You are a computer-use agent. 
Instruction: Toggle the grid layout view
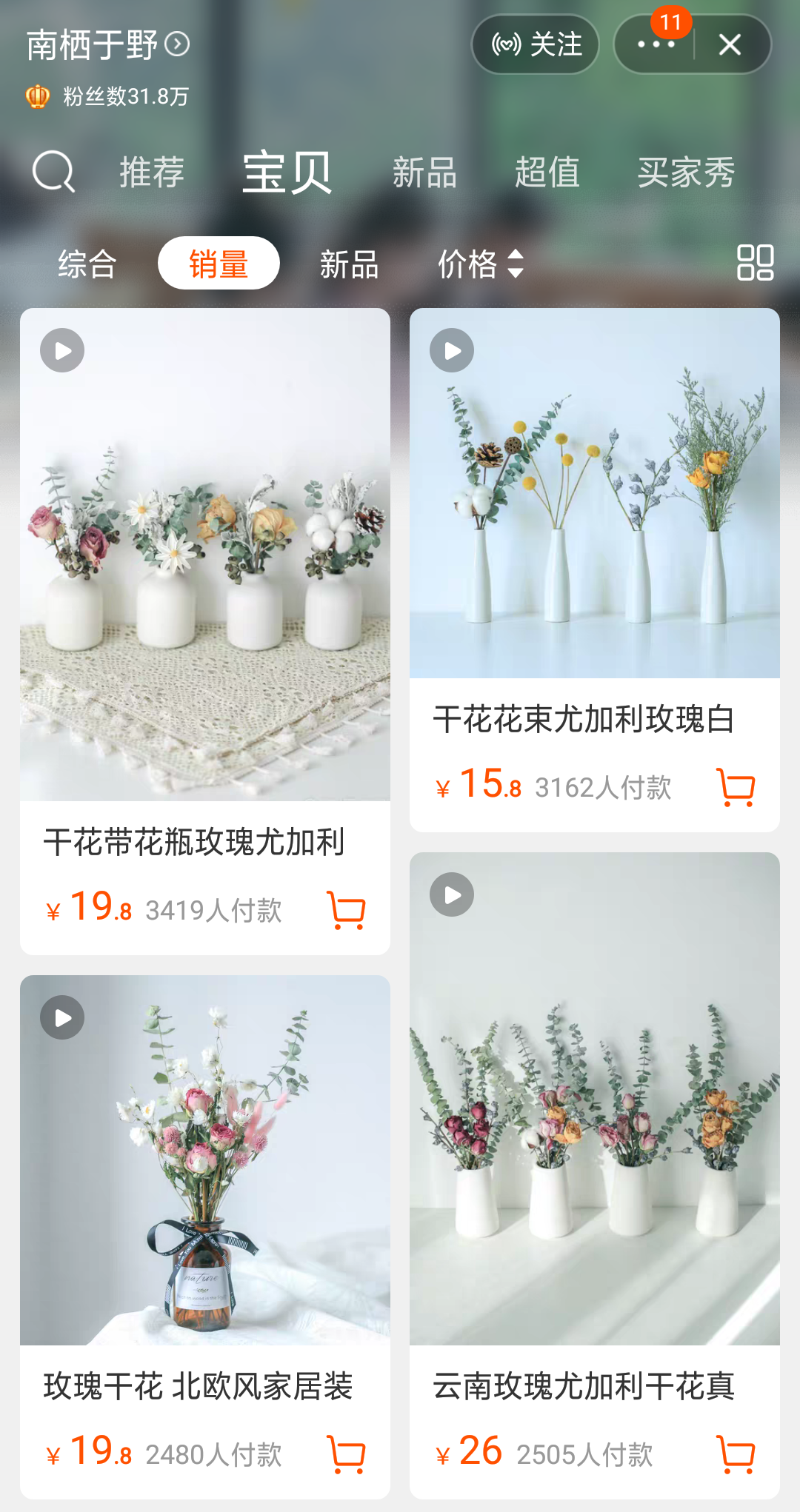point(755,263)
